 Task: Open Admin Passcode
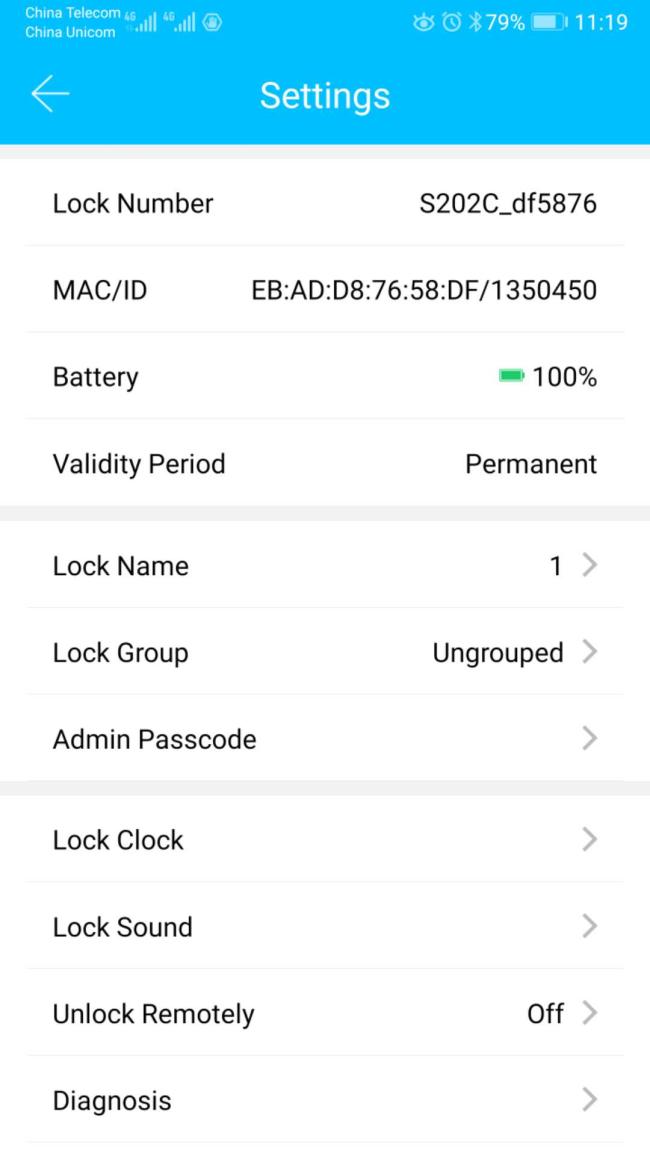325,738
